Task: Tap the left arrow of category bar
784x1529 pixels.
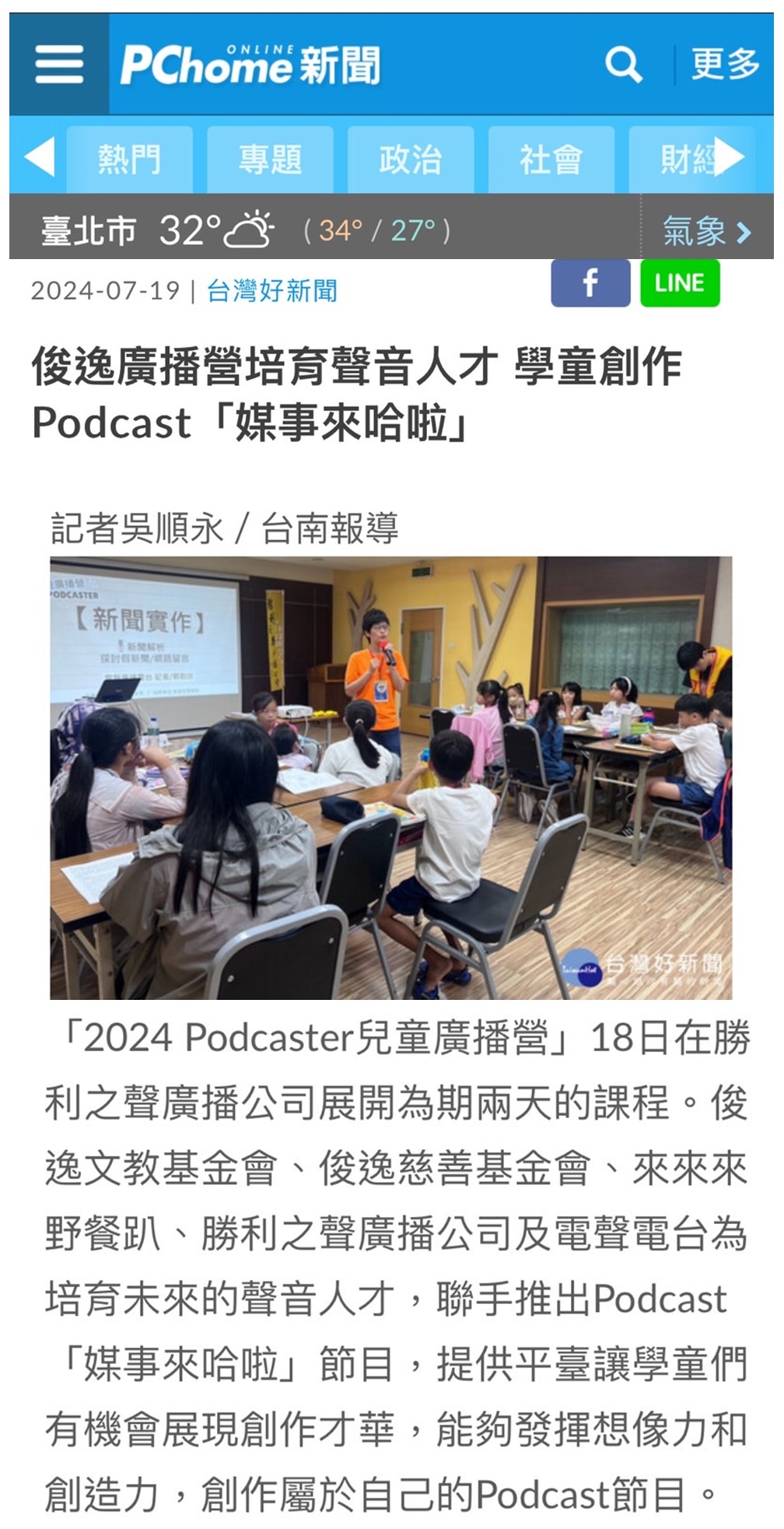Action: tap(39, 157)
